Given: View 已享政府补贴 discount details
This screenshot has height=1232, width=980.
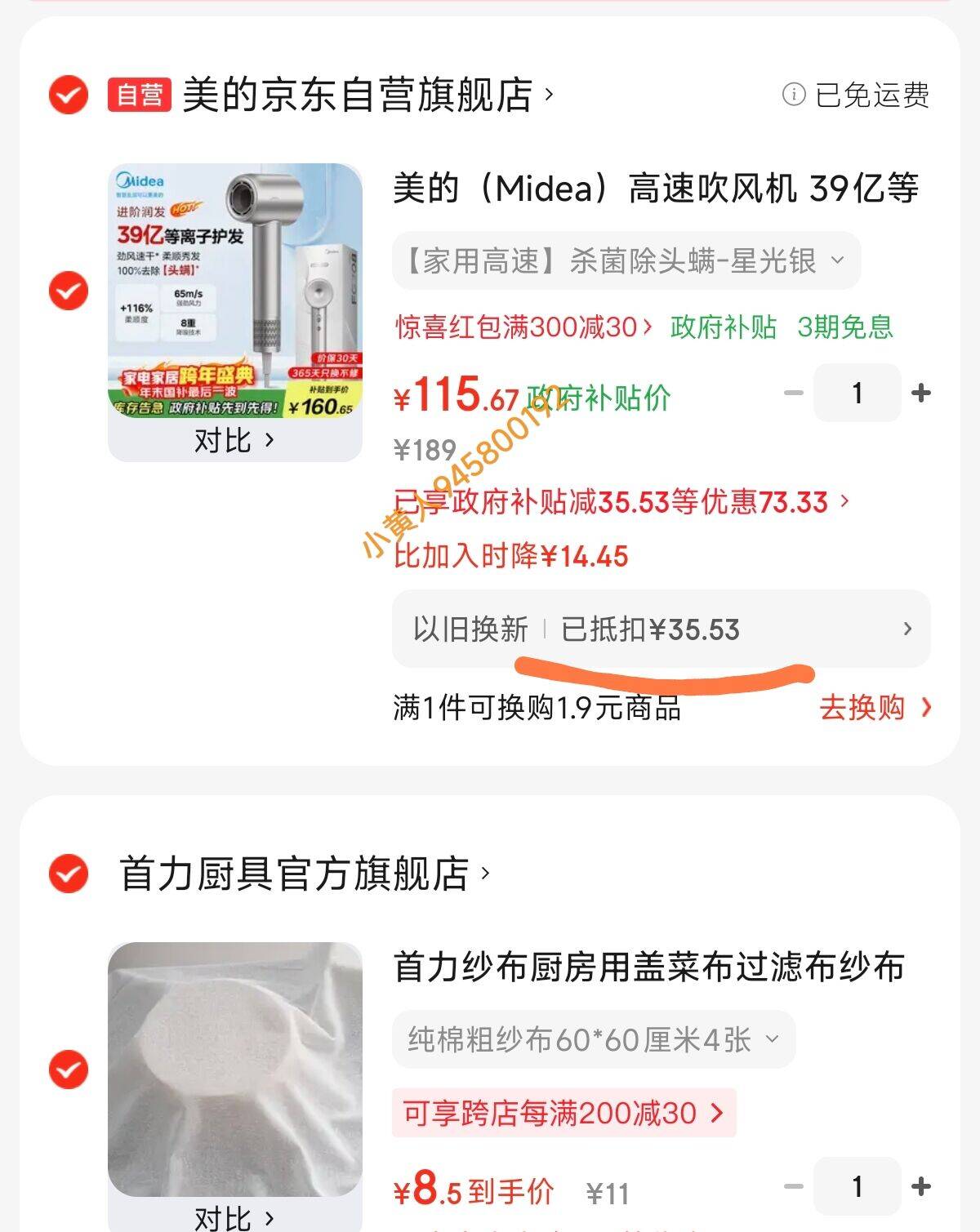Looking at the screenshot, I should click(x=621, y=502).
